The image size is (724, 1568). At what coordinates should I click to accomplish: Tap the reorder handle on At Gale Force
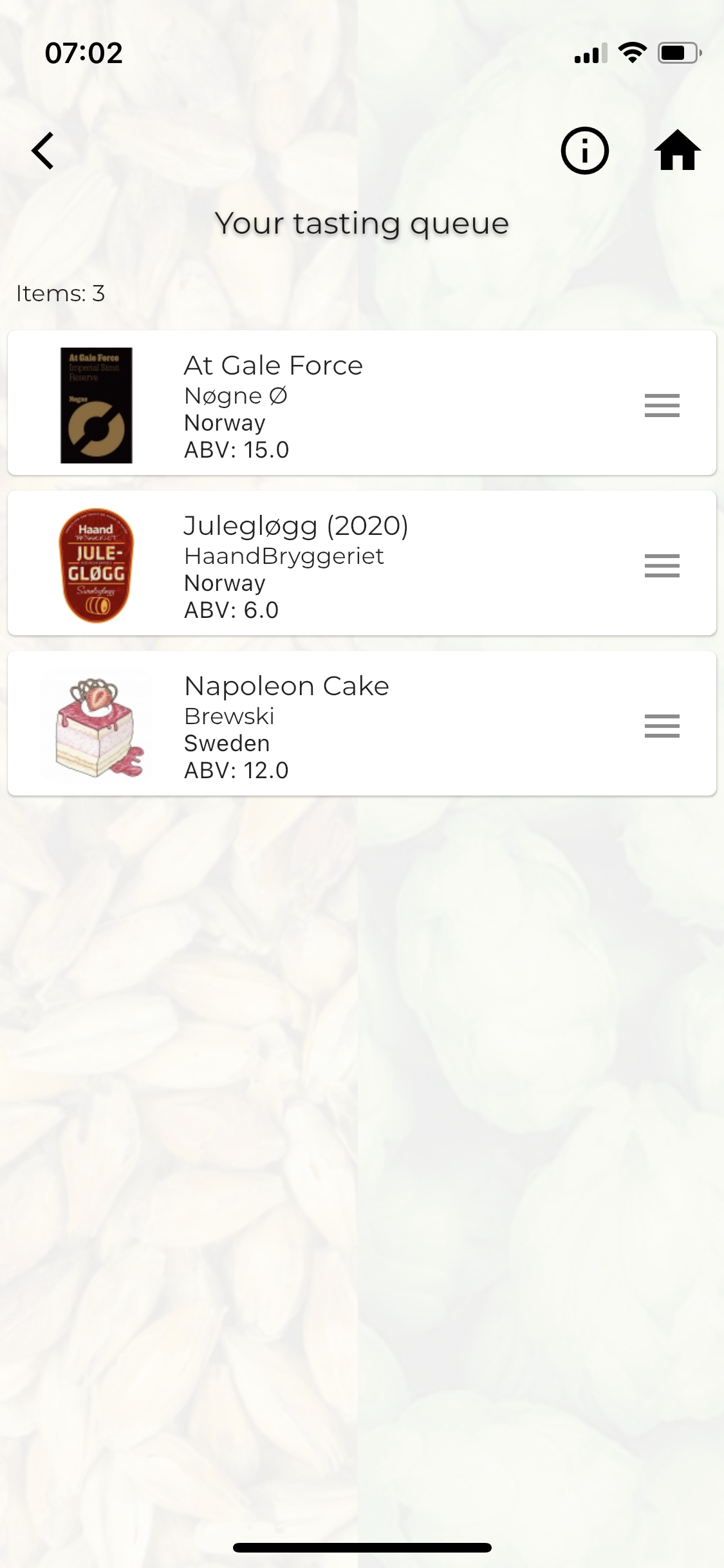point(662,406)
